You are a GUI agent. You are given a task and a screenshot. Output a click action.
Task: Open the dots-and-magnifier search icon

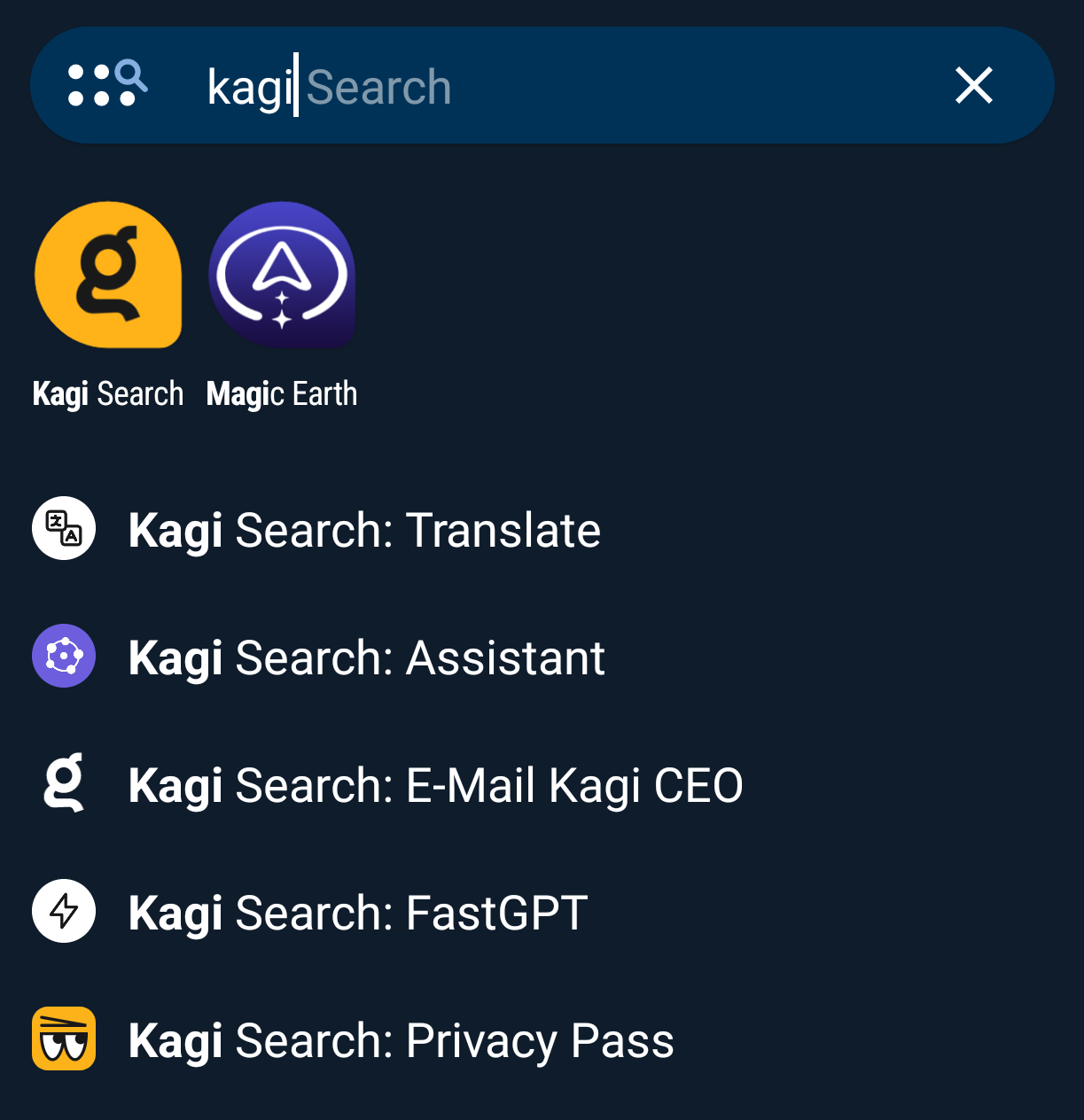pos(107,85)
